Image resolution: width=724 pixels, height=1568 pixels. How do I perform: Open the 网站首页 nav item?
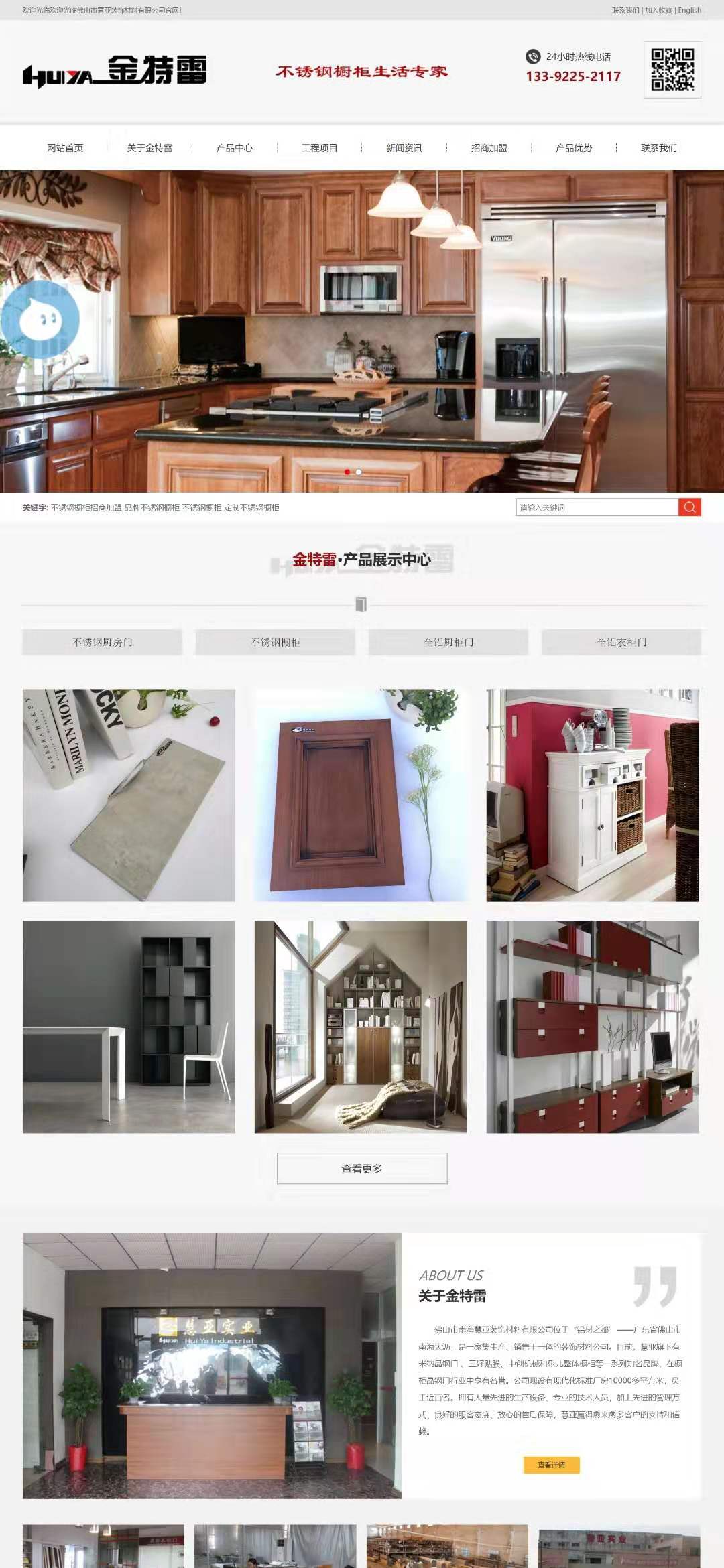(65, 148)
